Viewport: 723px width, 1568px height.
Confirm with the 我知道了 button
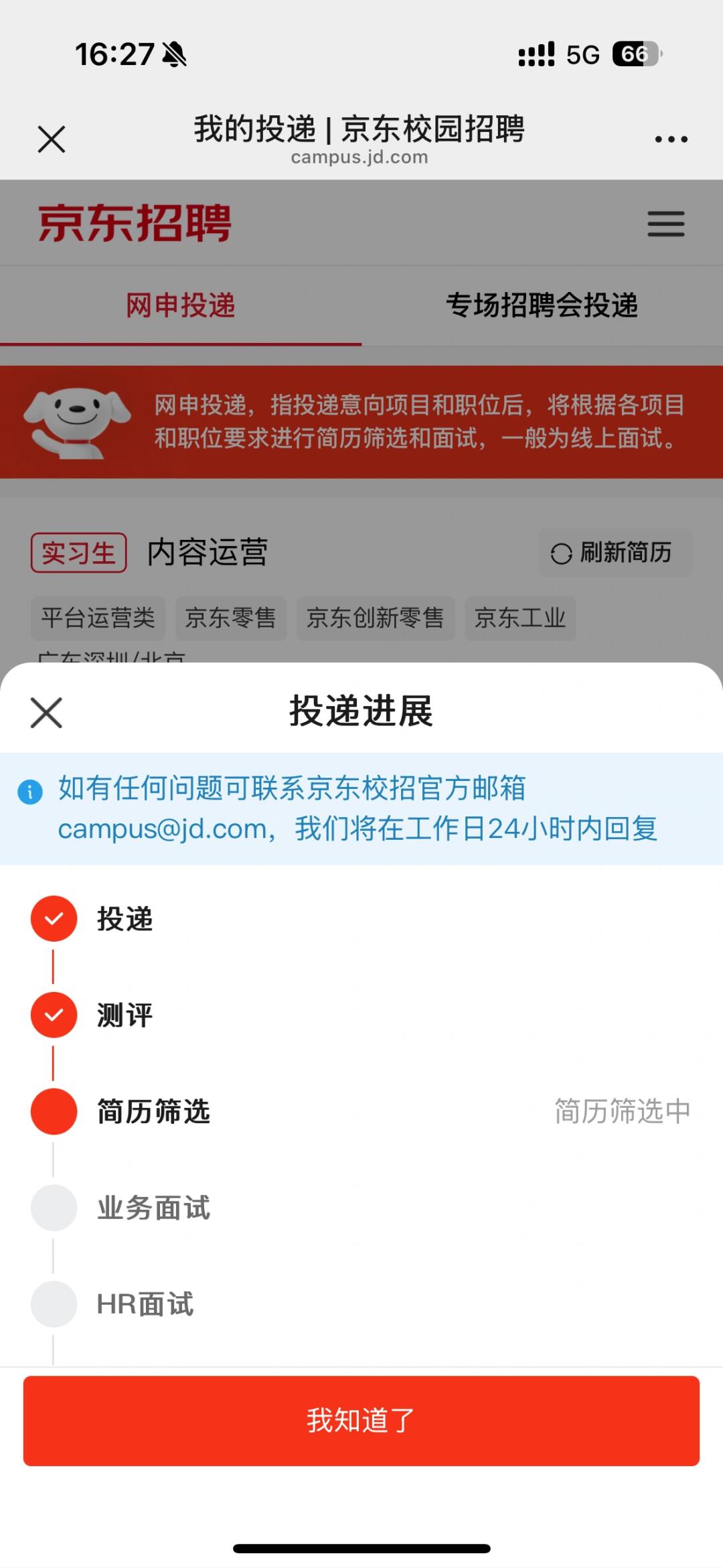click(x=361, y=1421)
